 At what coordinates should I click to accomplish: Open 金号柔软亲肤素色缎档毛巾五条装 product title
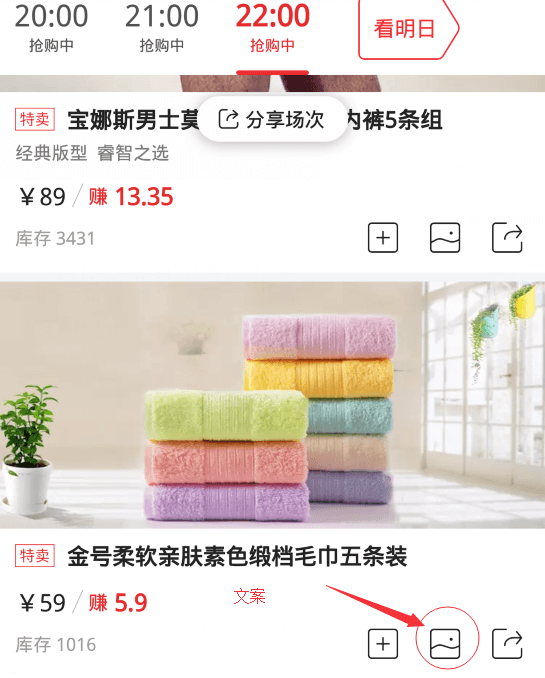click(x=237, y=556)
